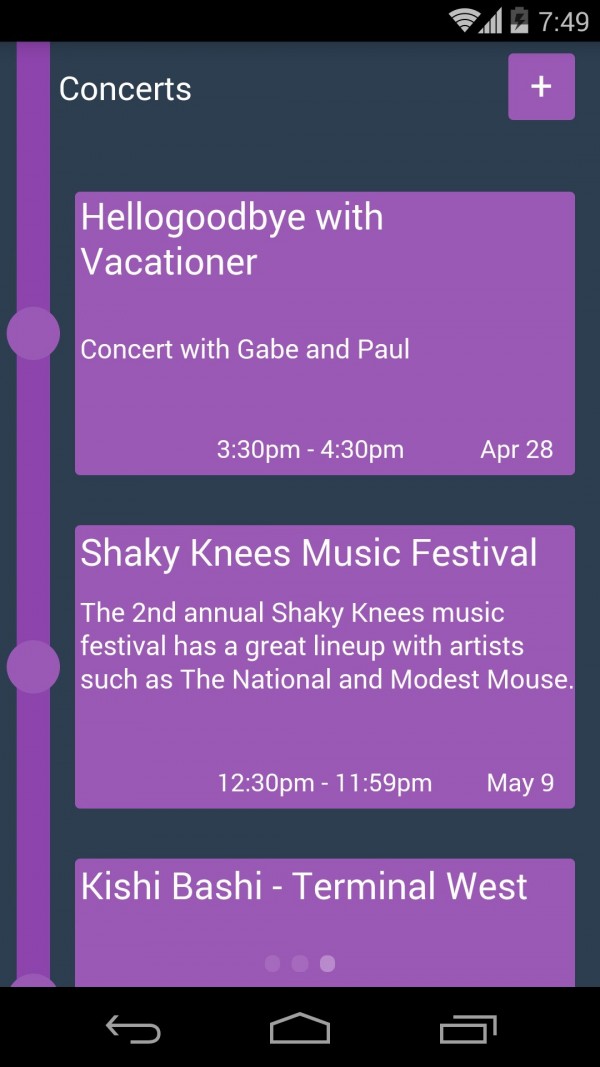Screen dimensions: 600x1067
Task: Open recent apps from the navigation bar
Action: (x=467, y=1028)
